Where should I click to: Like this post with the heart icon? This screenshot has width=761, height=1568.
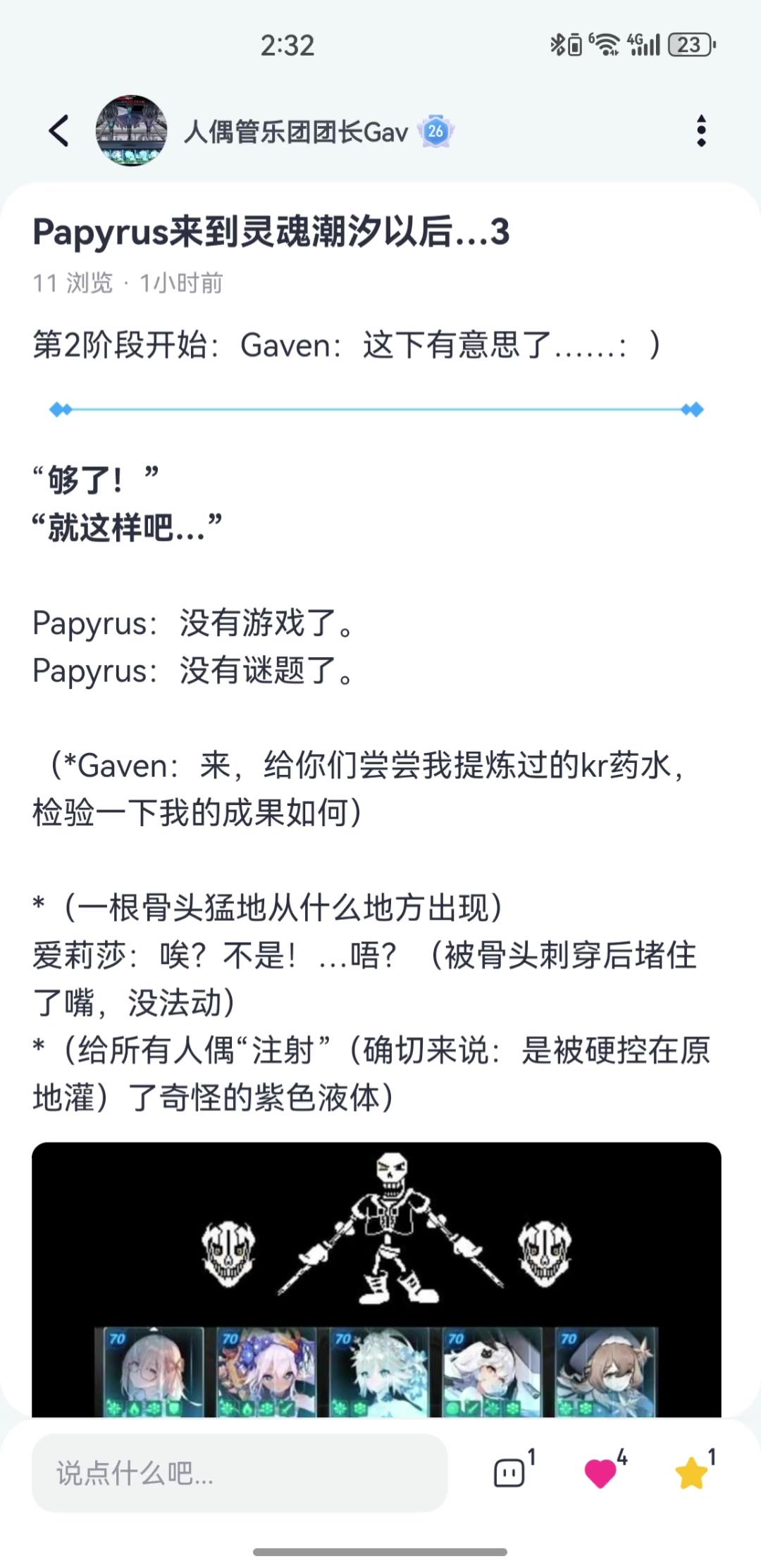click(x=600, y=1472)
